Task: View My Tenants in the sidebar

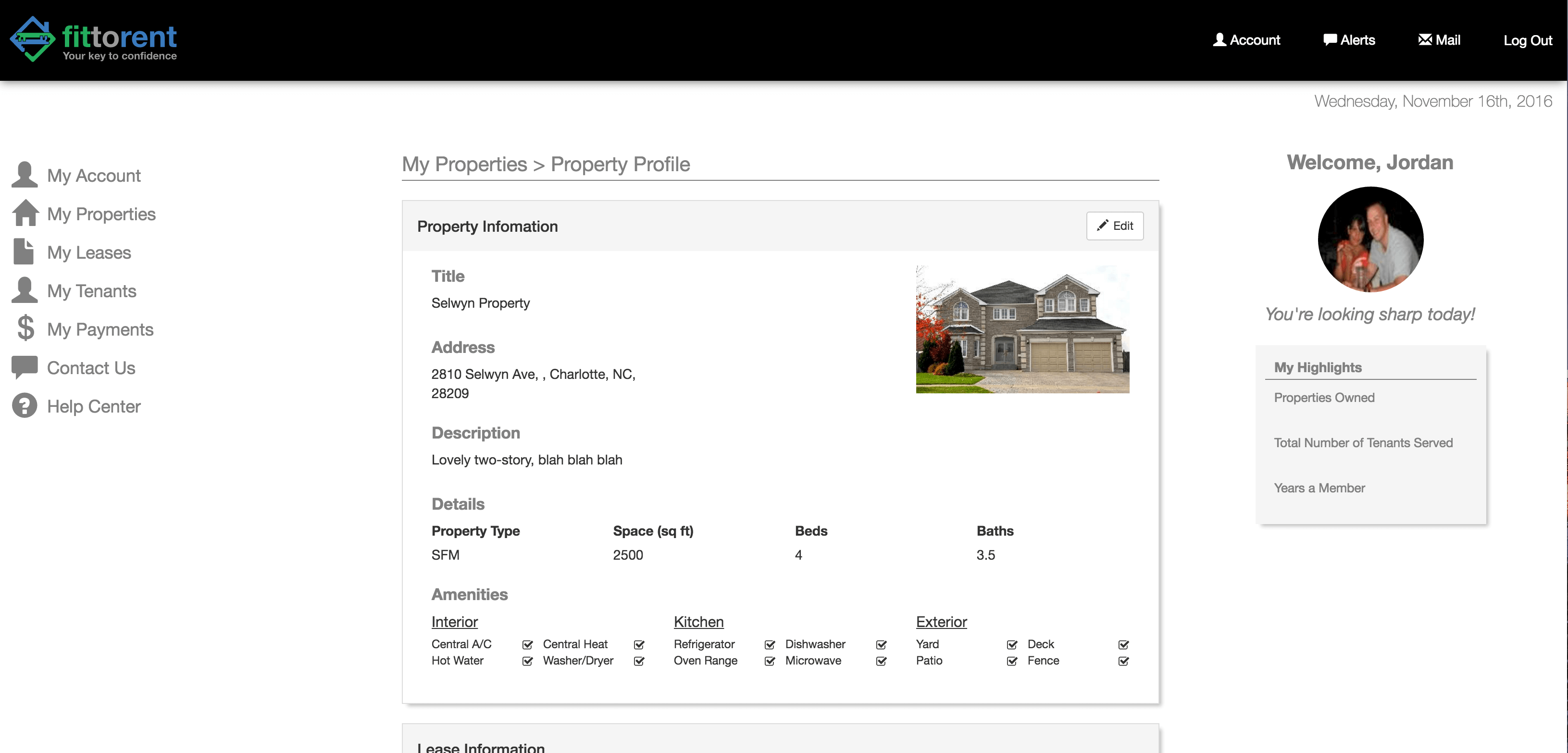Action: (91, 291)
